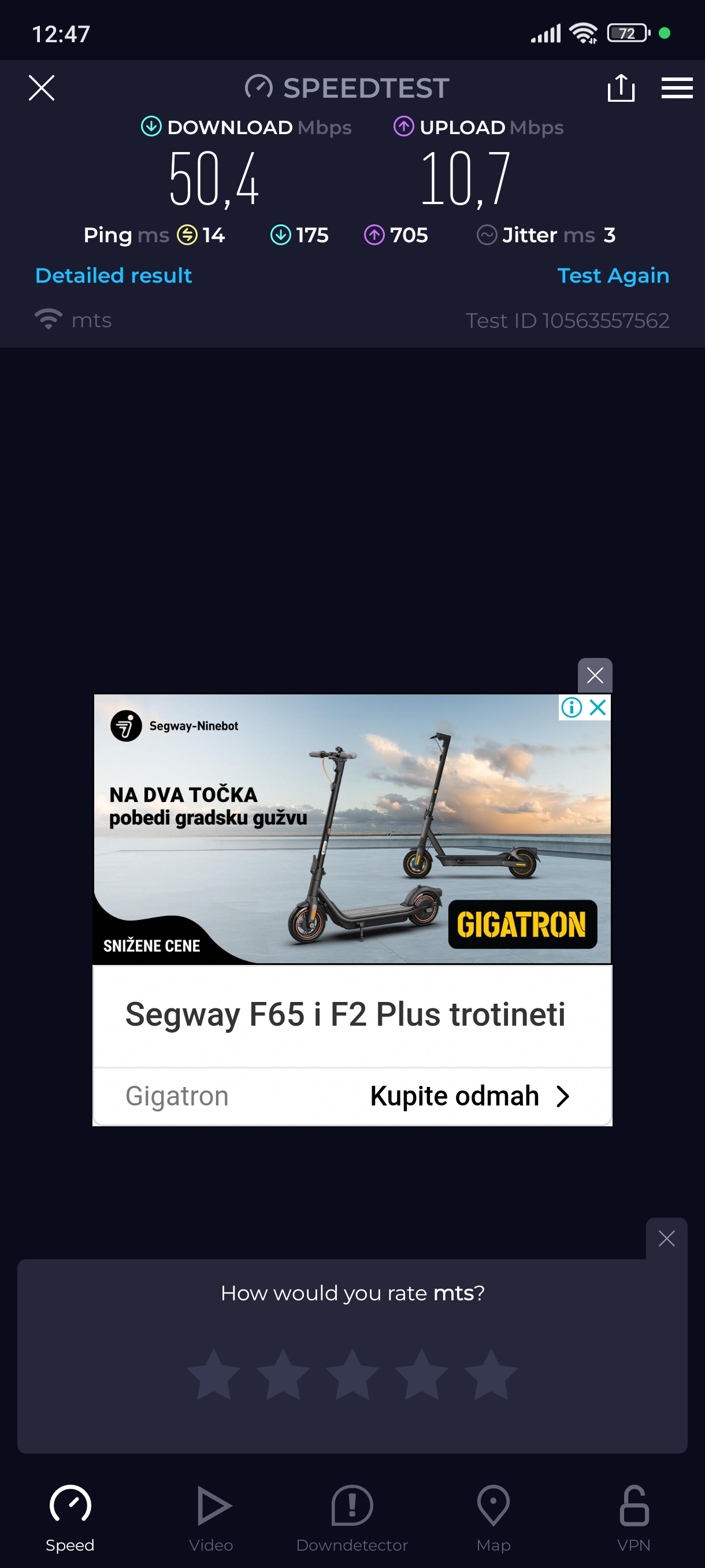The image size is (705, 1568).
Task: Share the speed test result
Action: point(621,88)
